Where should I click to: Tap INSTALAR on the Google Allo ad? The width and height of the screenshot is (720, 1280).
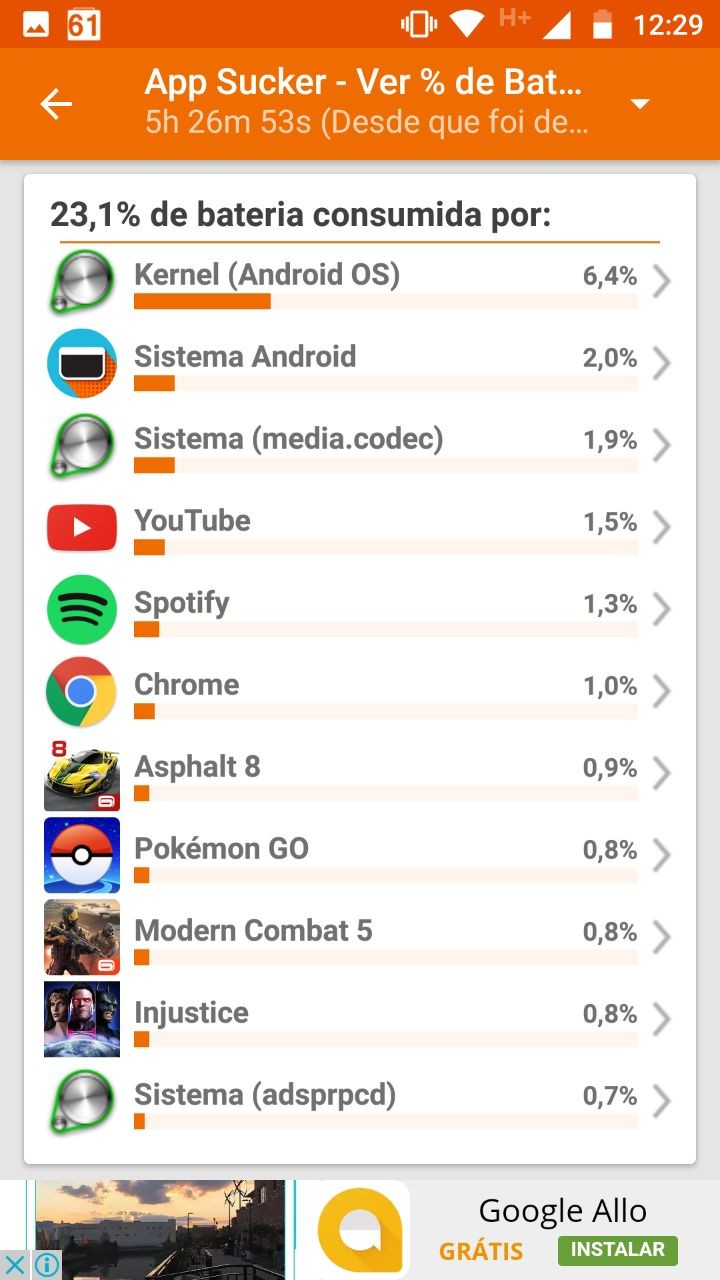(x=617, y=1249)
